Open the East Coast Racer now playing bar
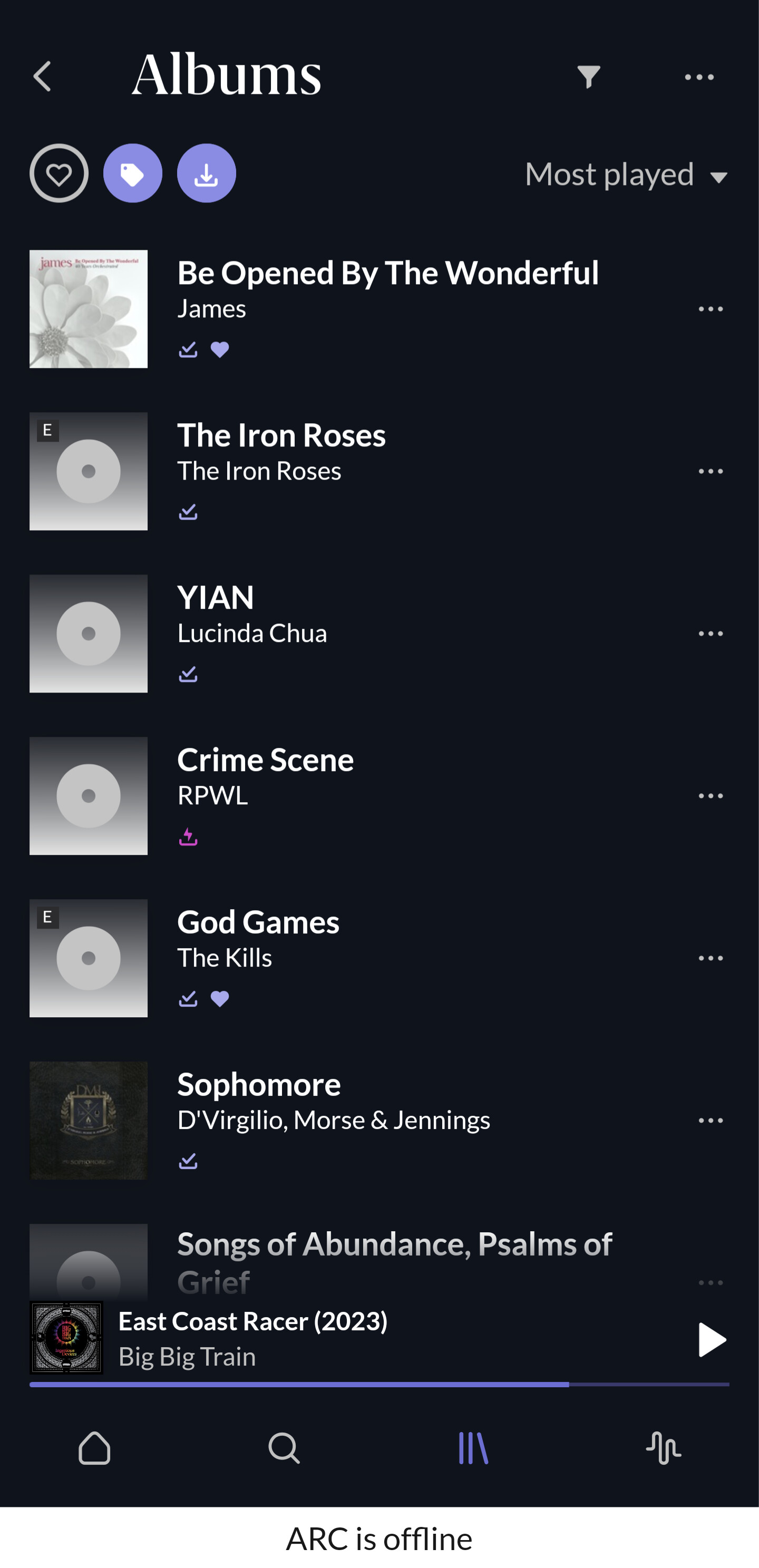 [379, 1339]
